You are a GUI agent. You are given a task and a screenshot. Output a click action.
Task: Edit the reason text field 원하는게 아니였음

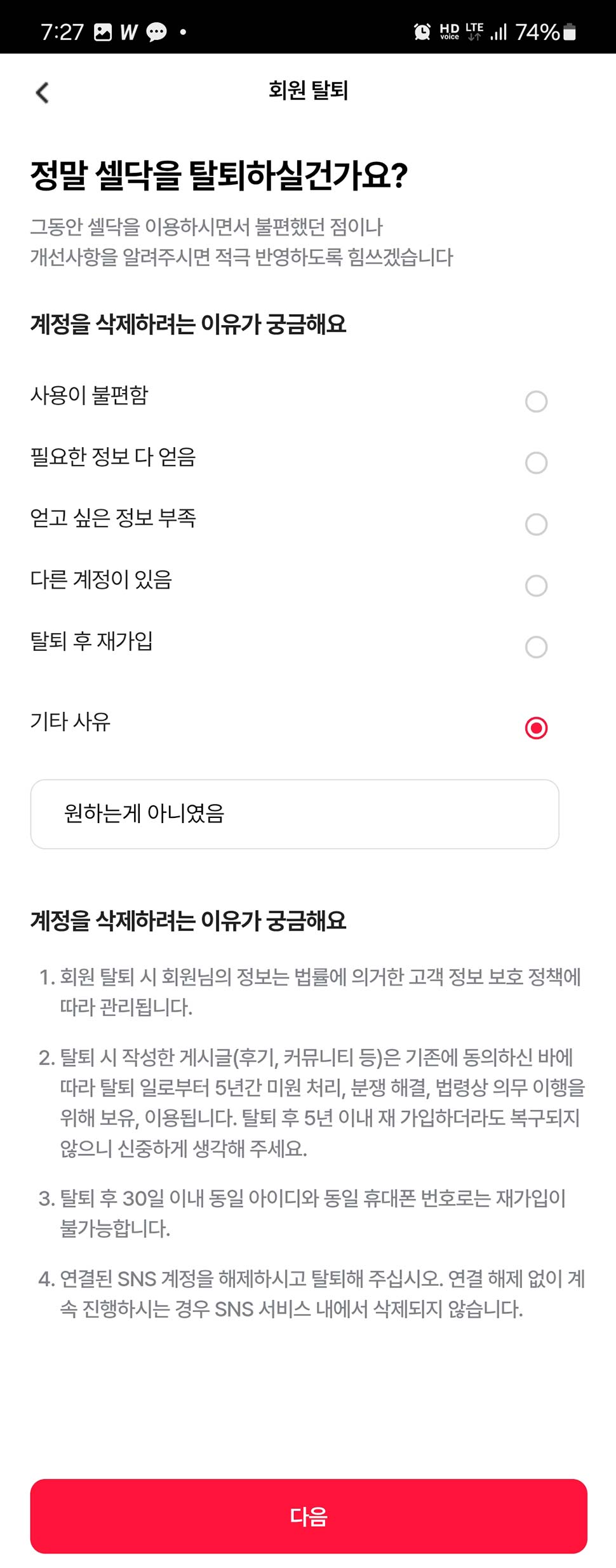coord(295,814)
